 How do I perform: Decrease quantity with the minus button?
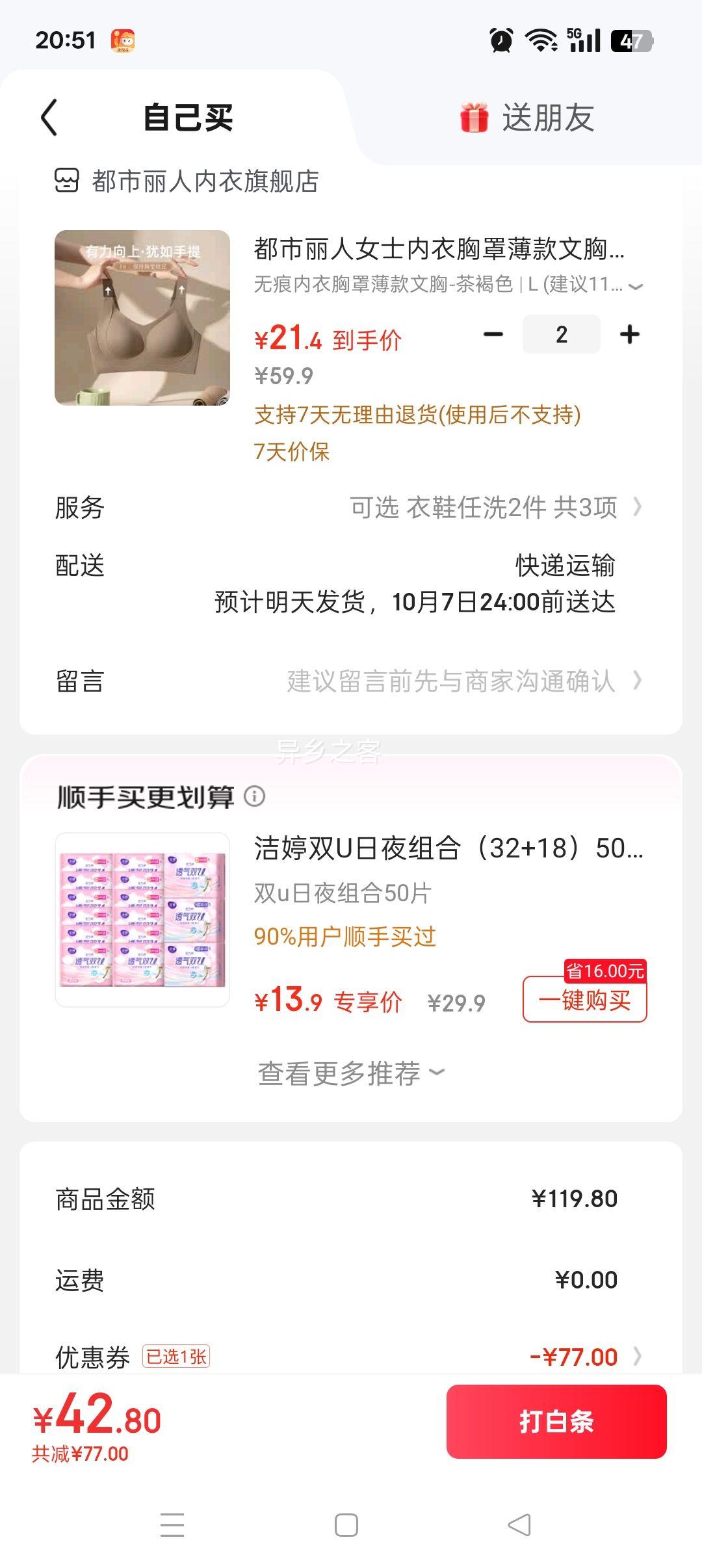[x=493, y=335]
